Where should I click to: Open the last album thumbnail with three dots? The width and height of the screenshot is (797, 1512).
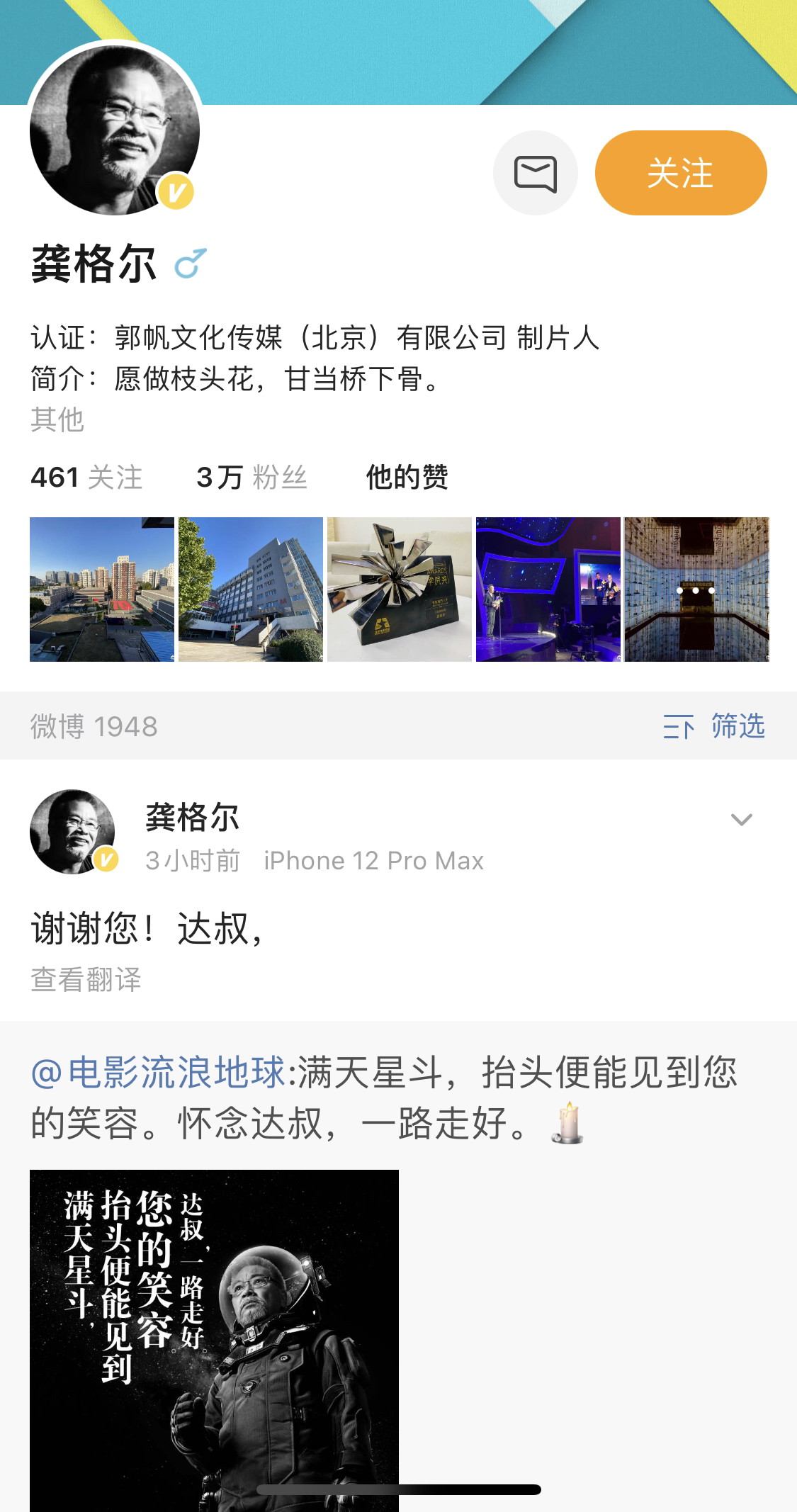pyautogui.click(x=697, y=589)
